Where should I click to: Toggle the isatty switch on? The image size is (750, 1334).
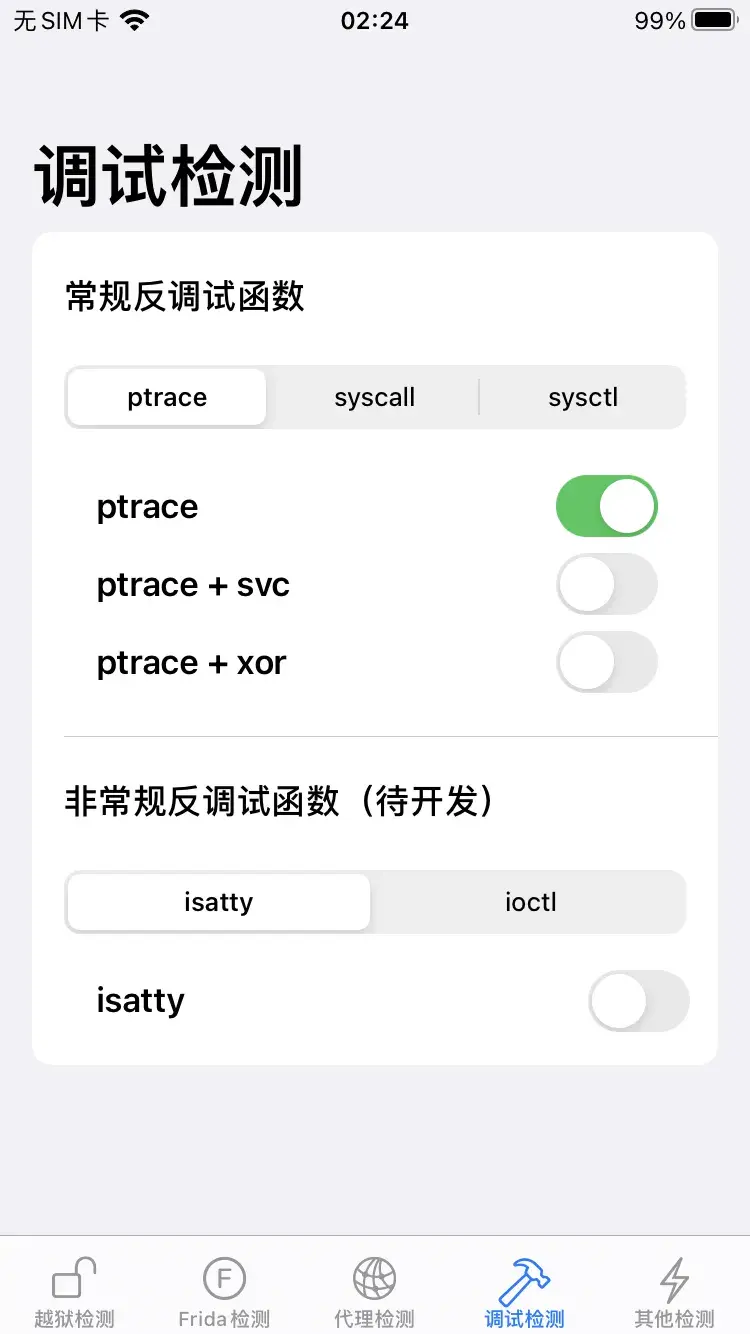pos(638,1001)
